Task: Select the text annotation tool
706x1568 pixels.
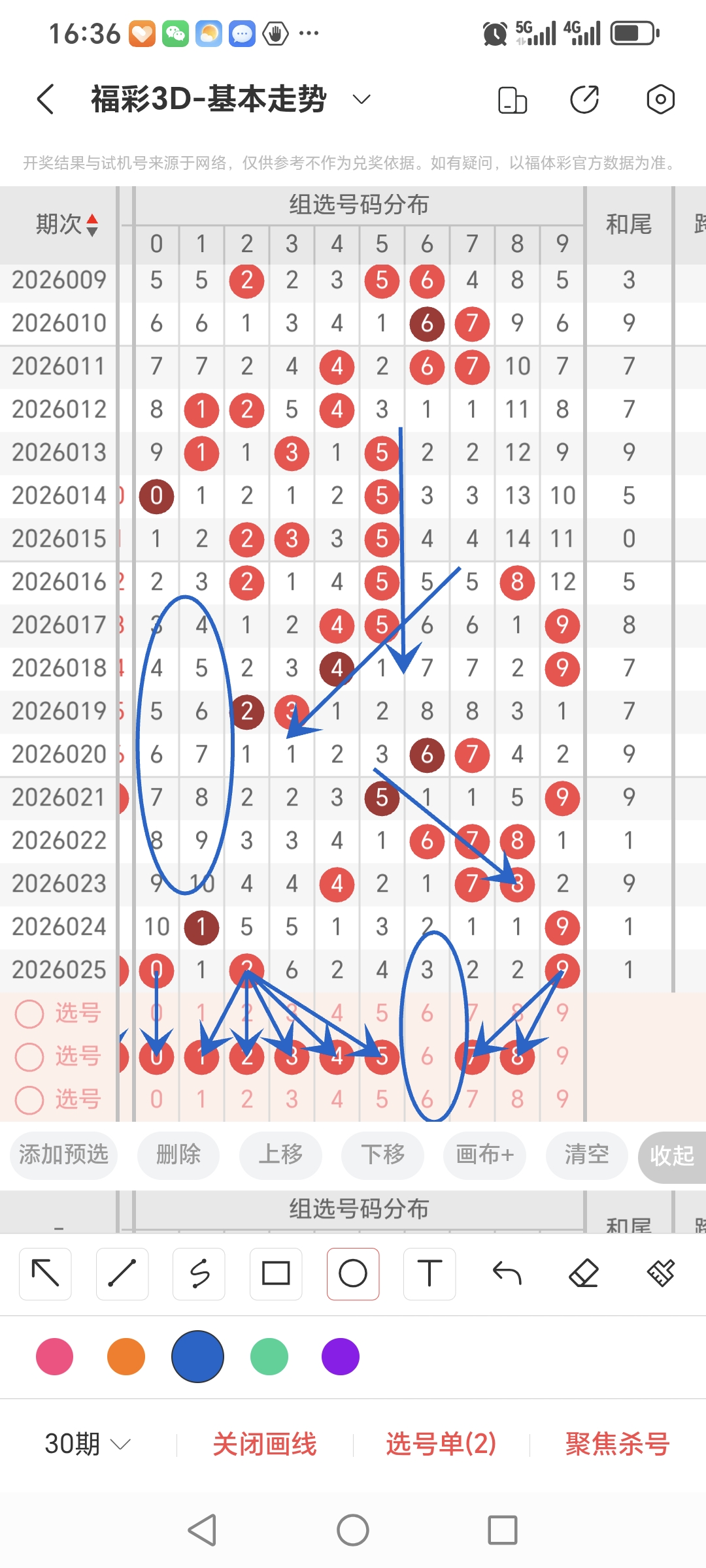Action: [429, 1273]
